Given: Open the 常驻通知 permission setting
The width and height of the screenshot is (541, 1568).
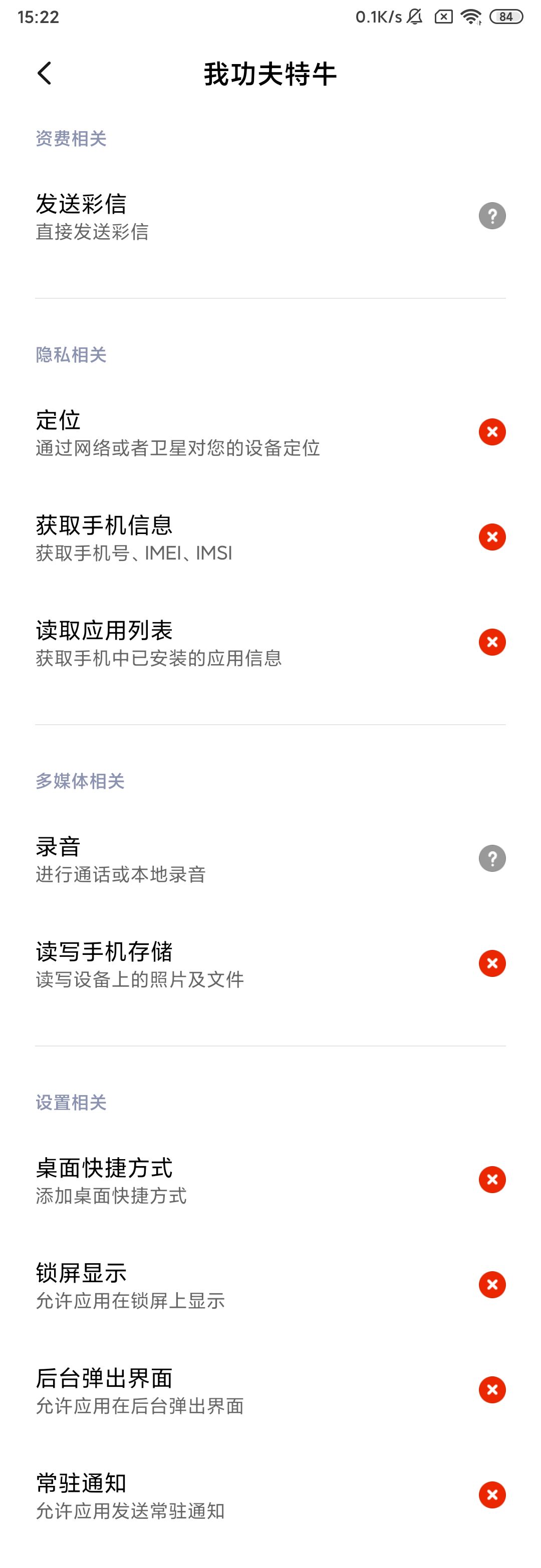Looking at the screenshot, I should tap(270, 1495).
